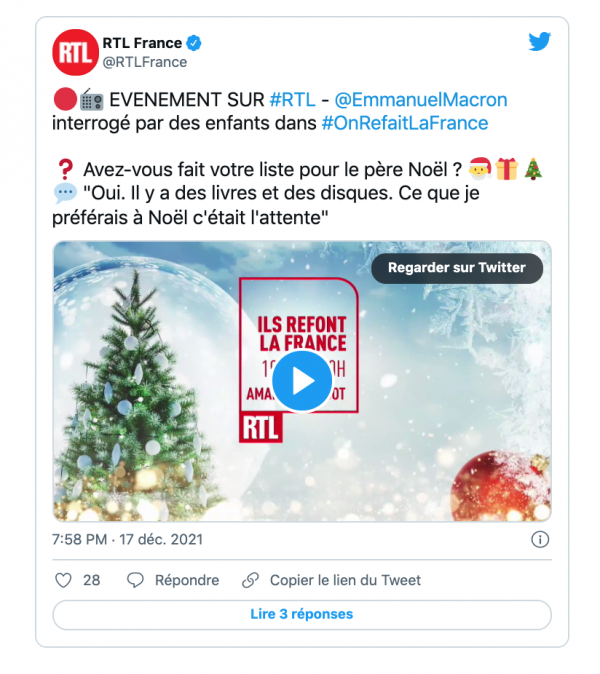Open the Twitter bird logo
This screenshot has width=600, height=674.
coord(539,42)
